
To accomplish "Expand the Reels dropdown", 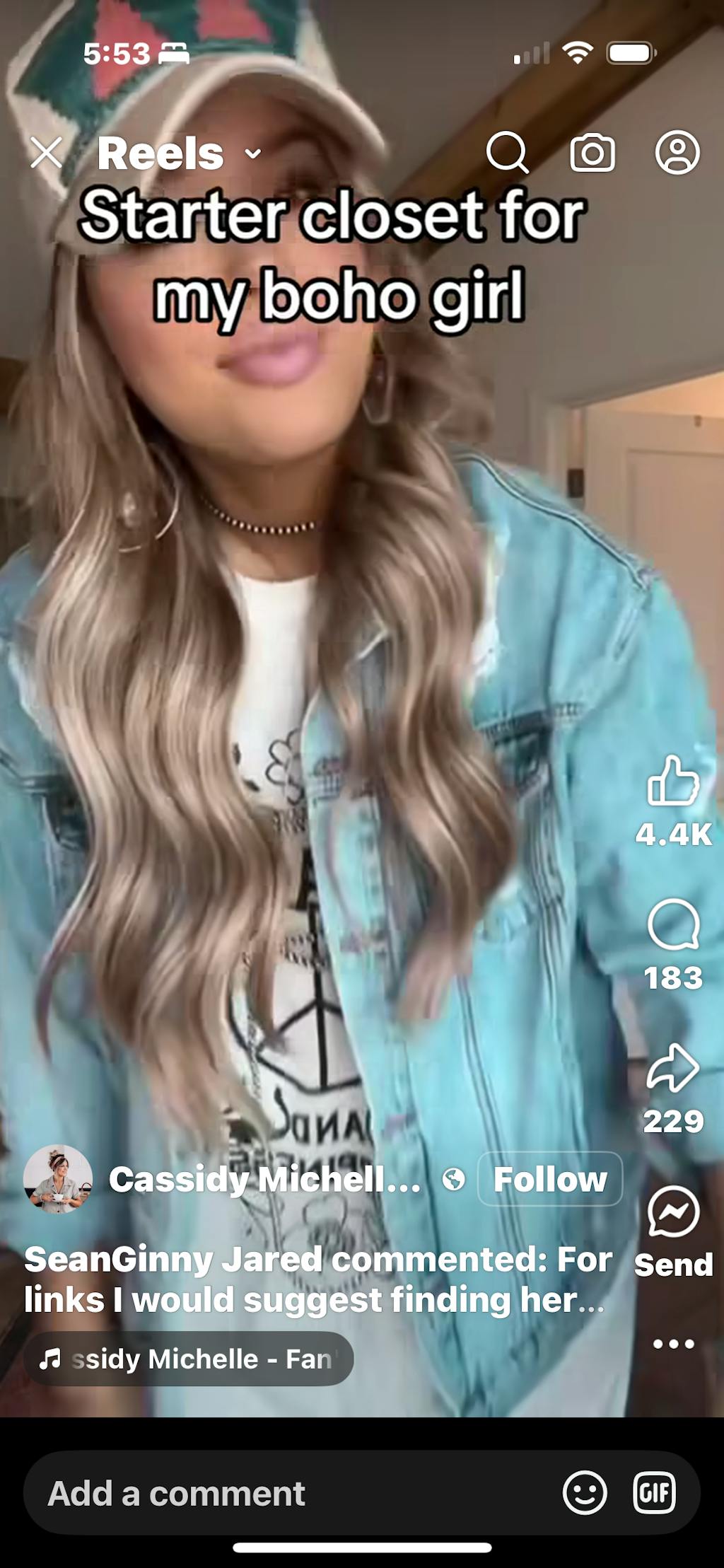I will pyautogui.click(x=252, y=153).
